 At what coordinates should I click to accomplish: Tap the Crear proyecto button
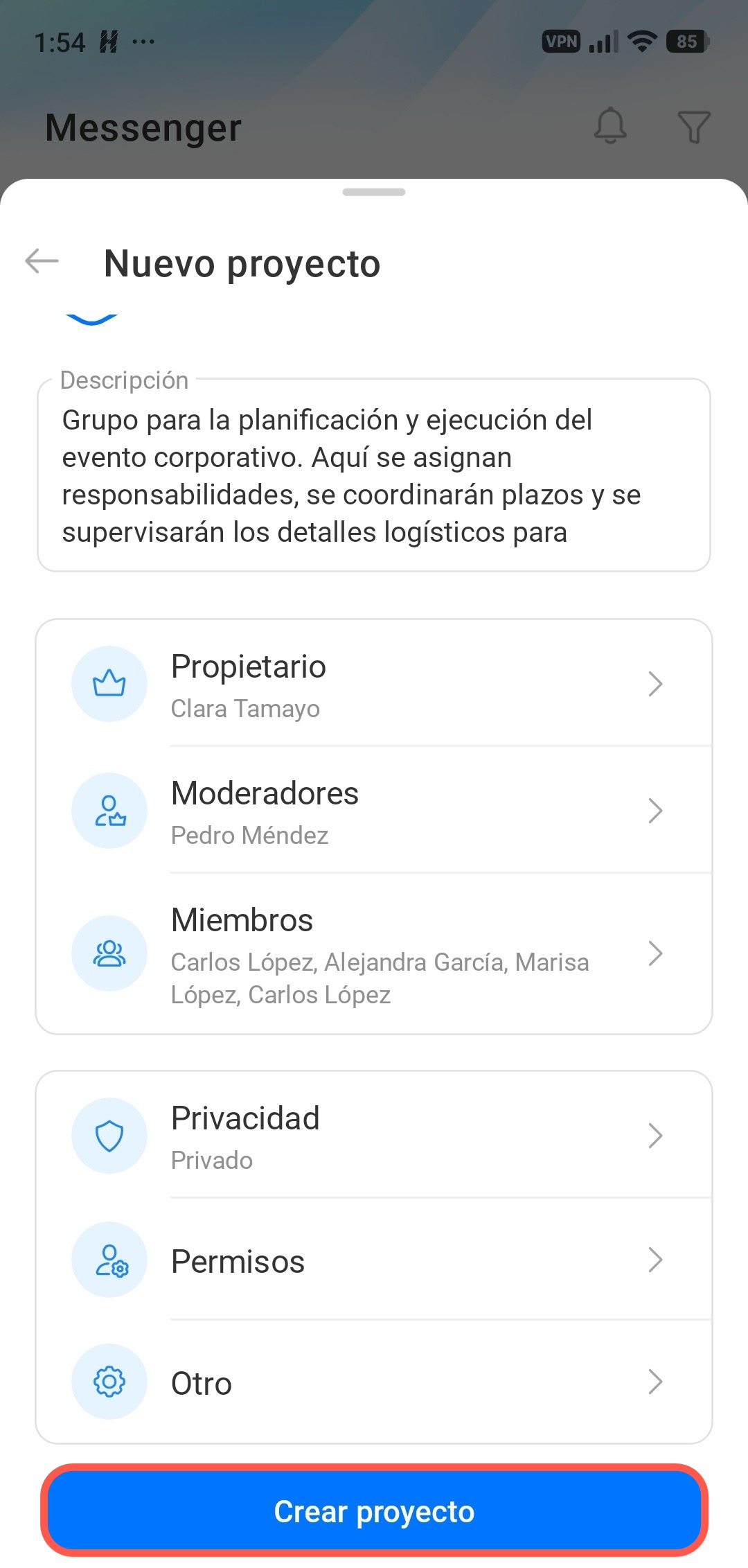[x=374, y=1510]
